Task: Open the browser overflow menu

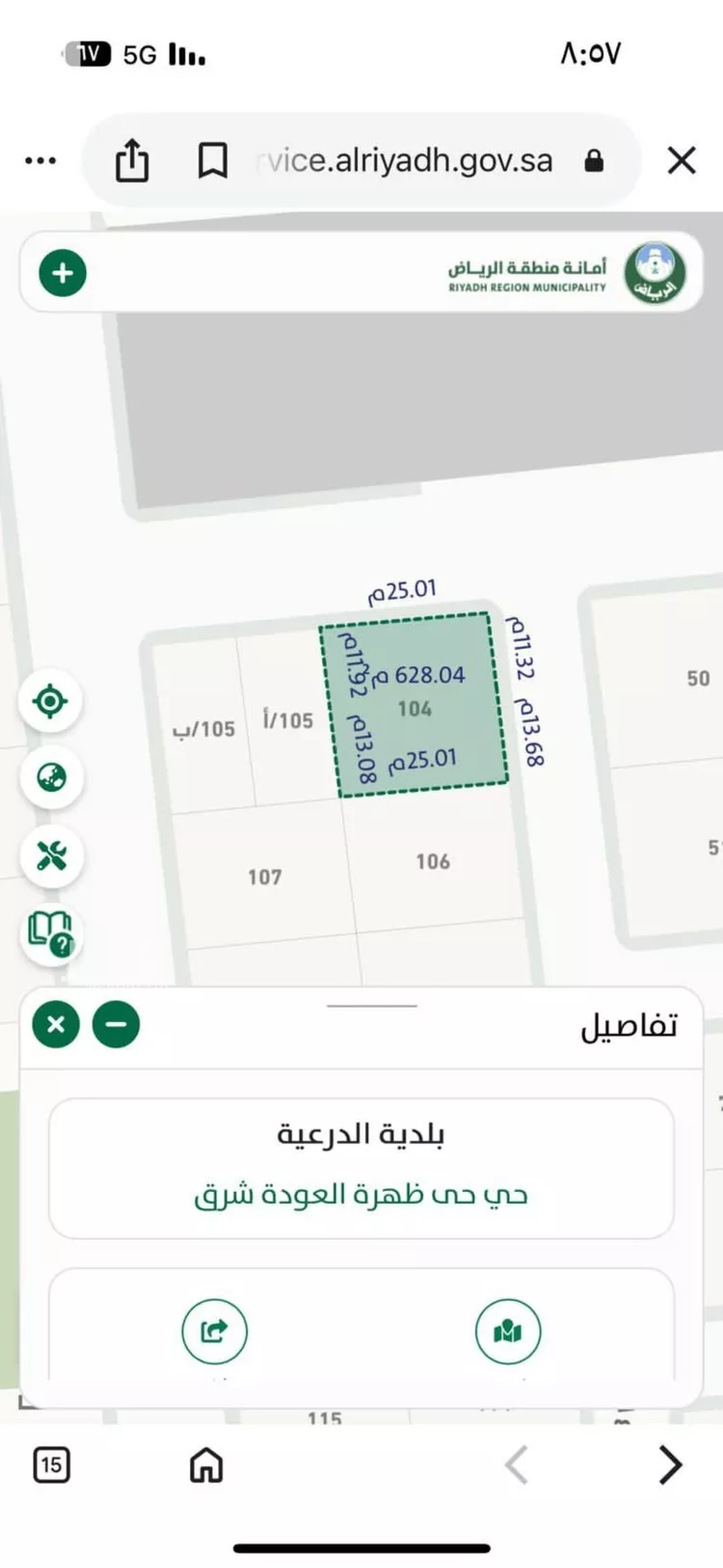Action: (x=40, y=160)
